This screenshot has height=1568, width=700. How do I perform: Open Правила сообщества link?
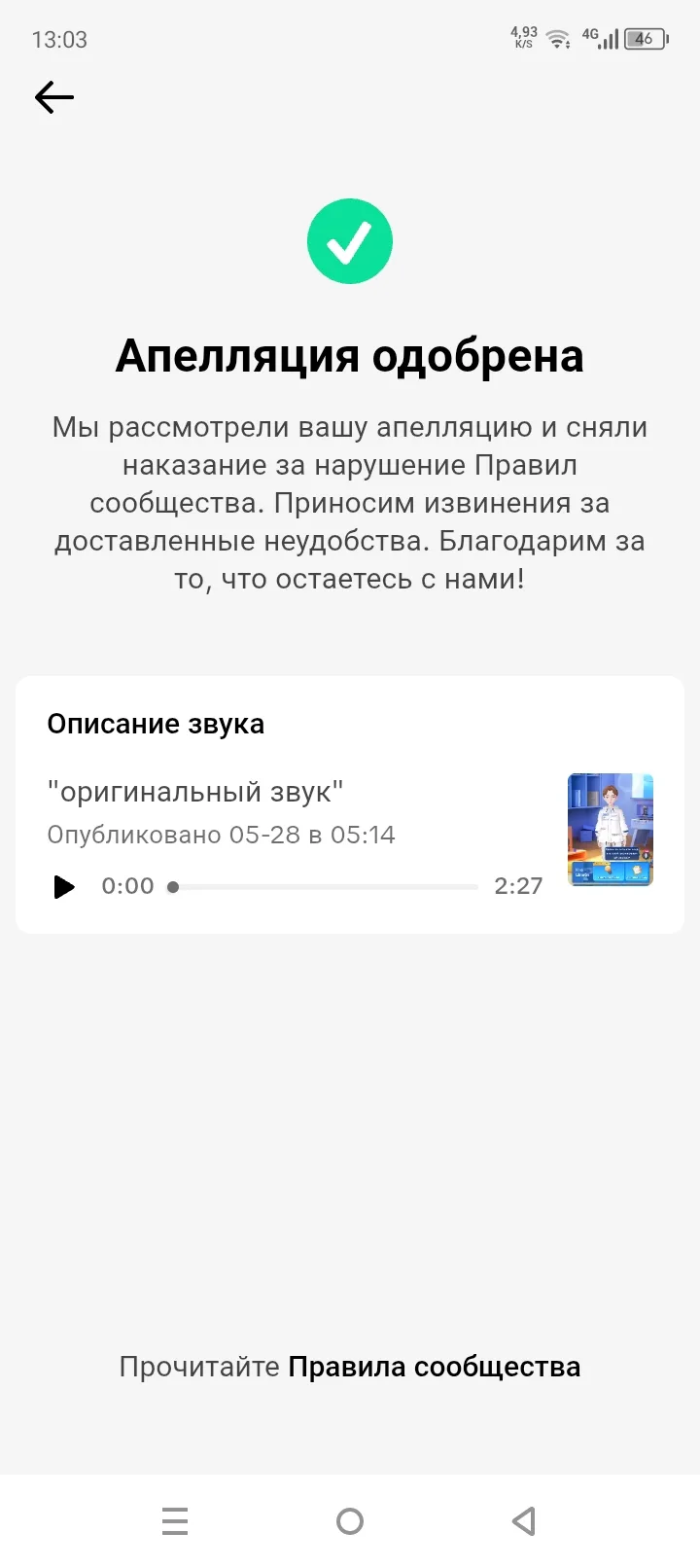point(435,1367)
